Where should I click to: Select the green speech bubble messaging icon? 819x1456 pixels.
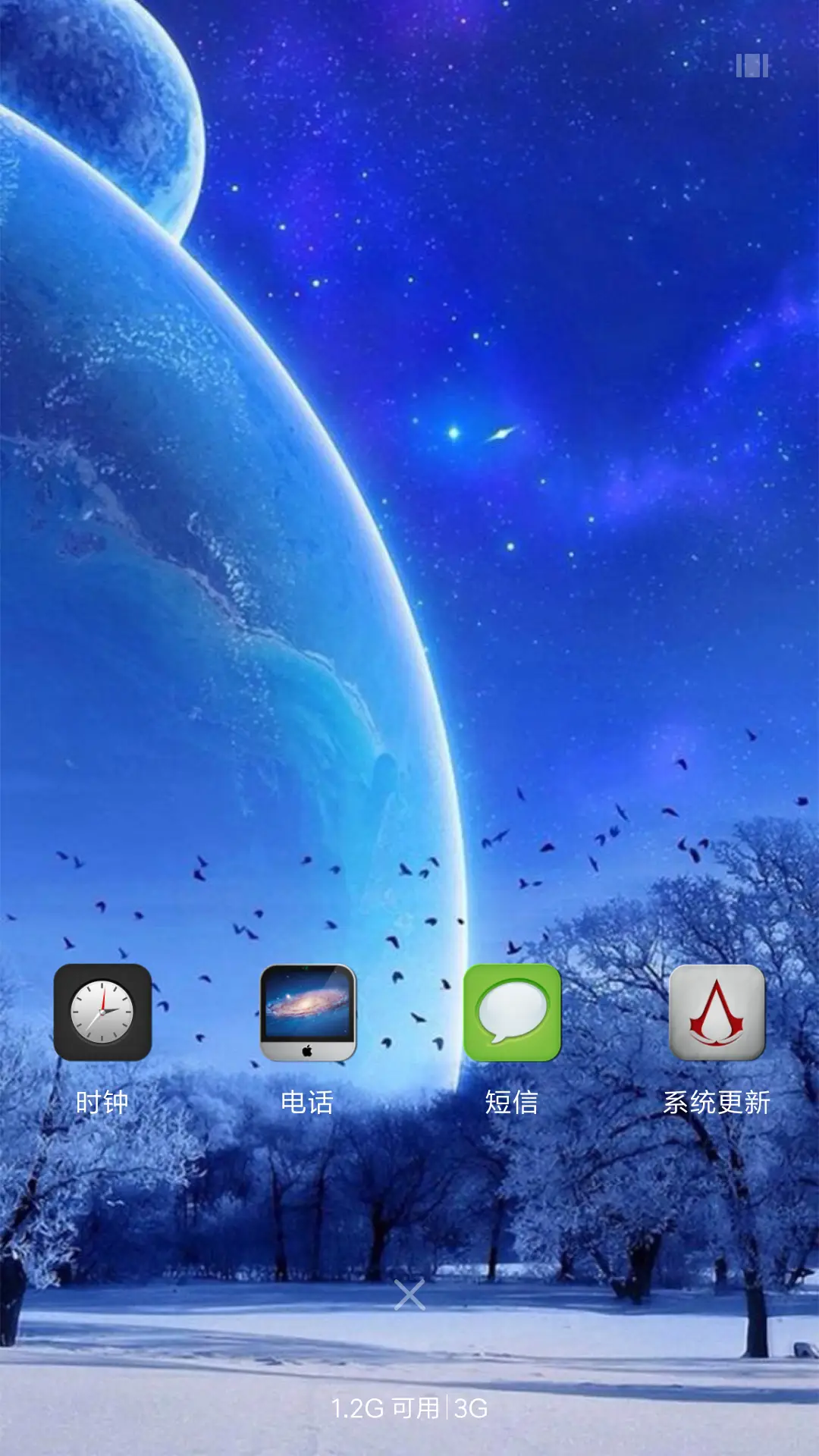(x=510, y=1012)
